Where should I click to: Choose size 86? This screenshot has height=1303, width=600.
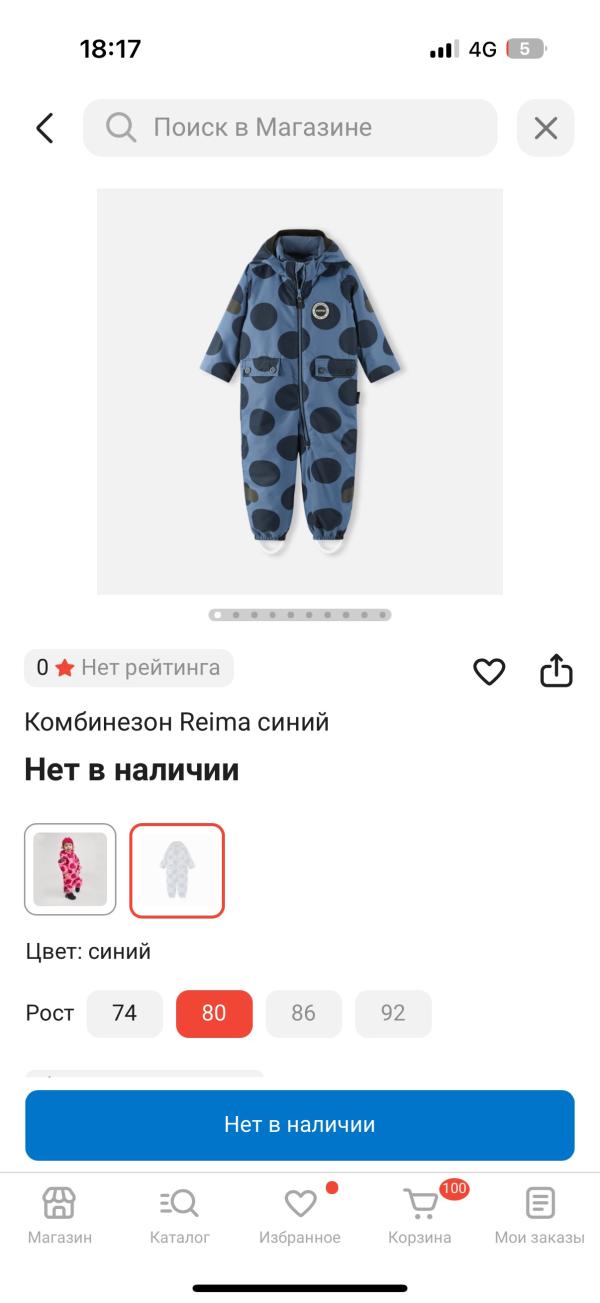303,1013
